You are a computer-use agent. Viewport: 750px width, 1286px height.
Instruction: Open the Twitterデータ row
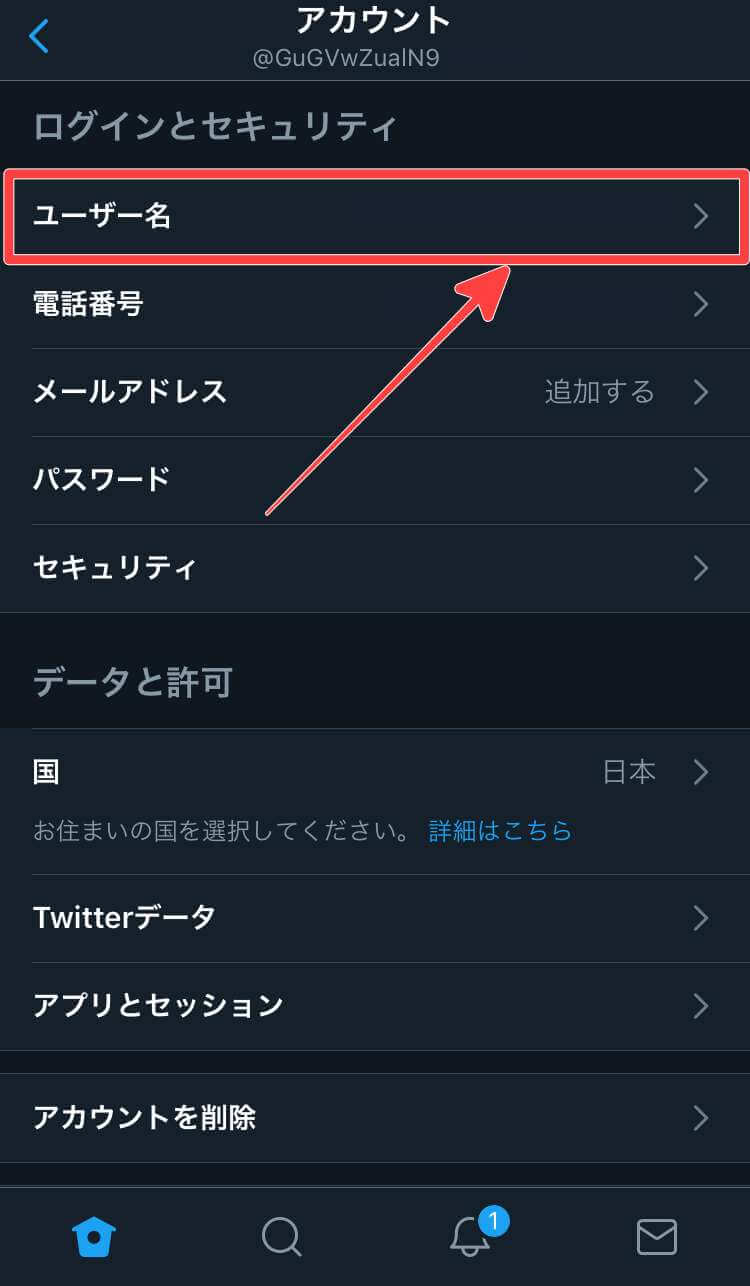point(375,918)
